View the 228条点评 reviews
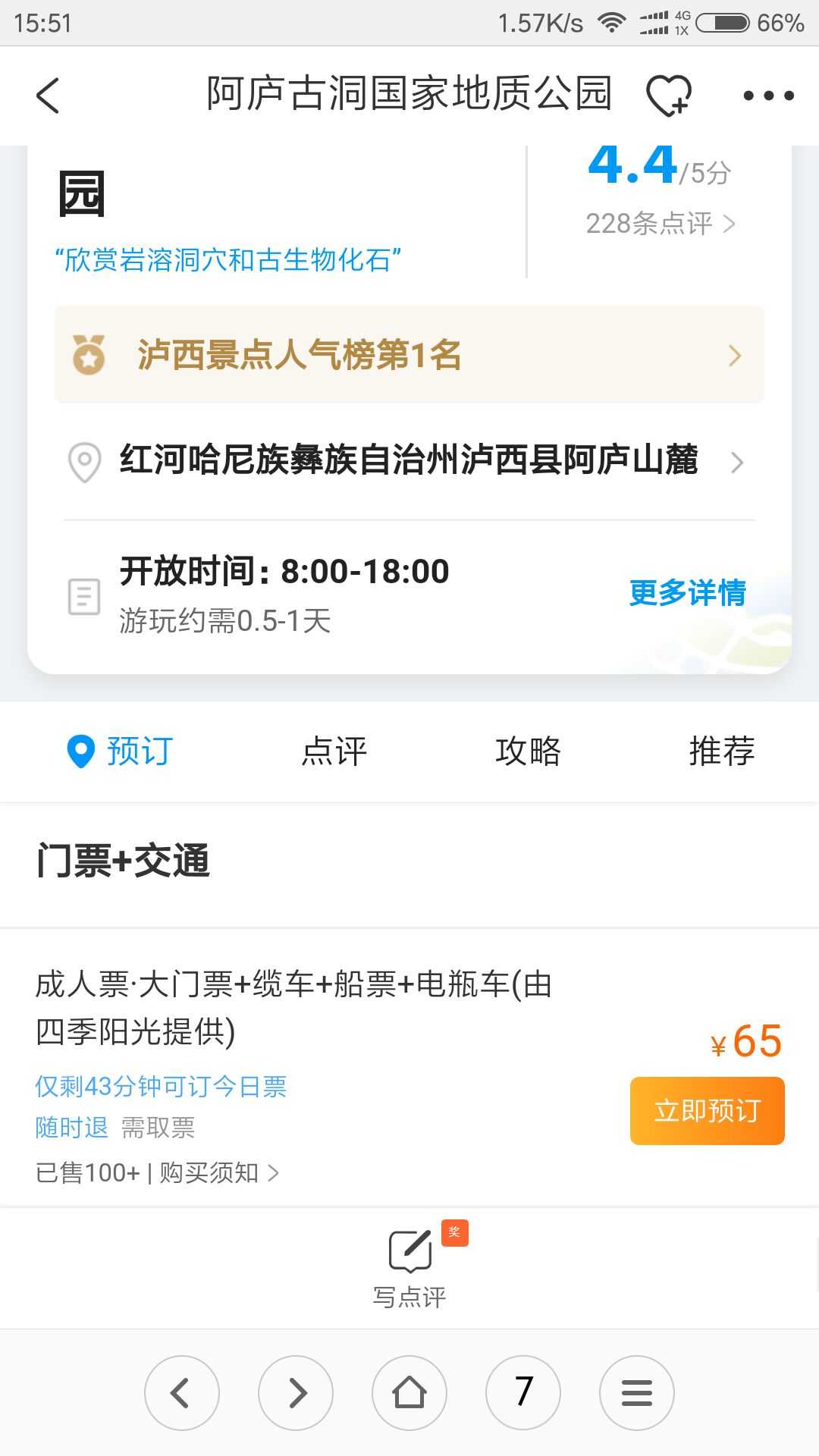 [660, 224]
